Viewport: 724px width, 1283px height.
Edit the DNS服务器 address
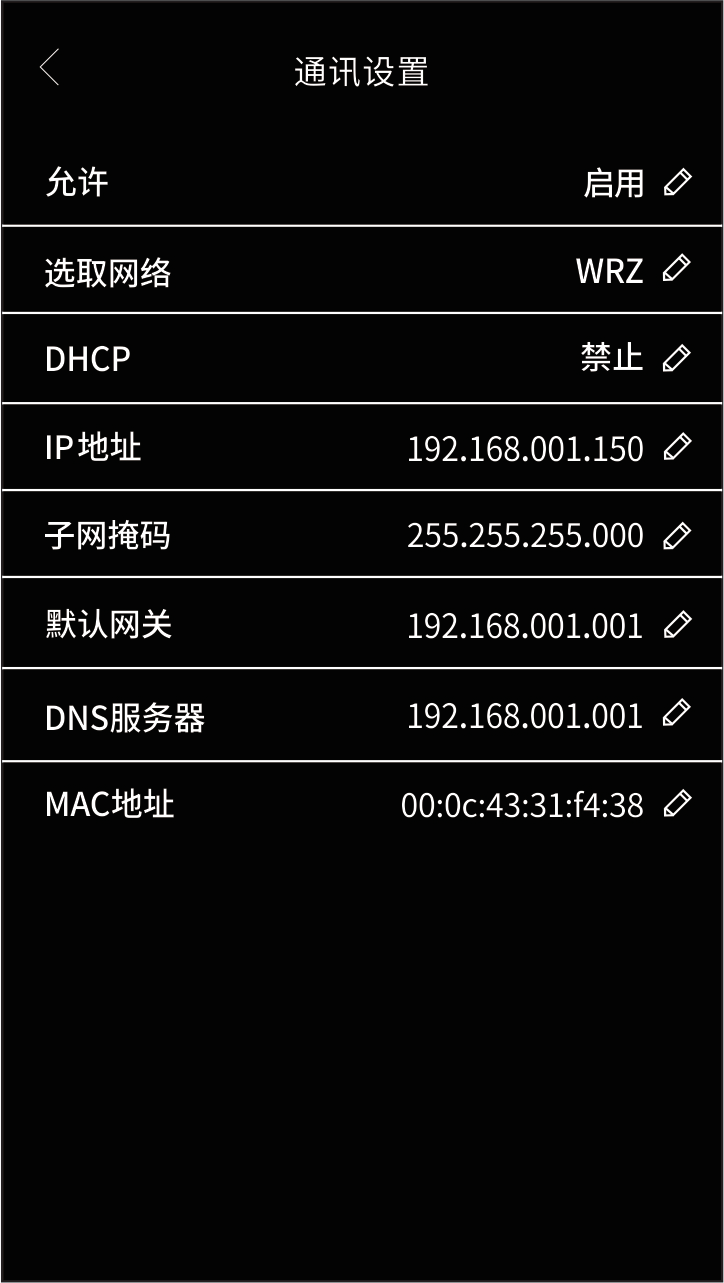point(677,714)
